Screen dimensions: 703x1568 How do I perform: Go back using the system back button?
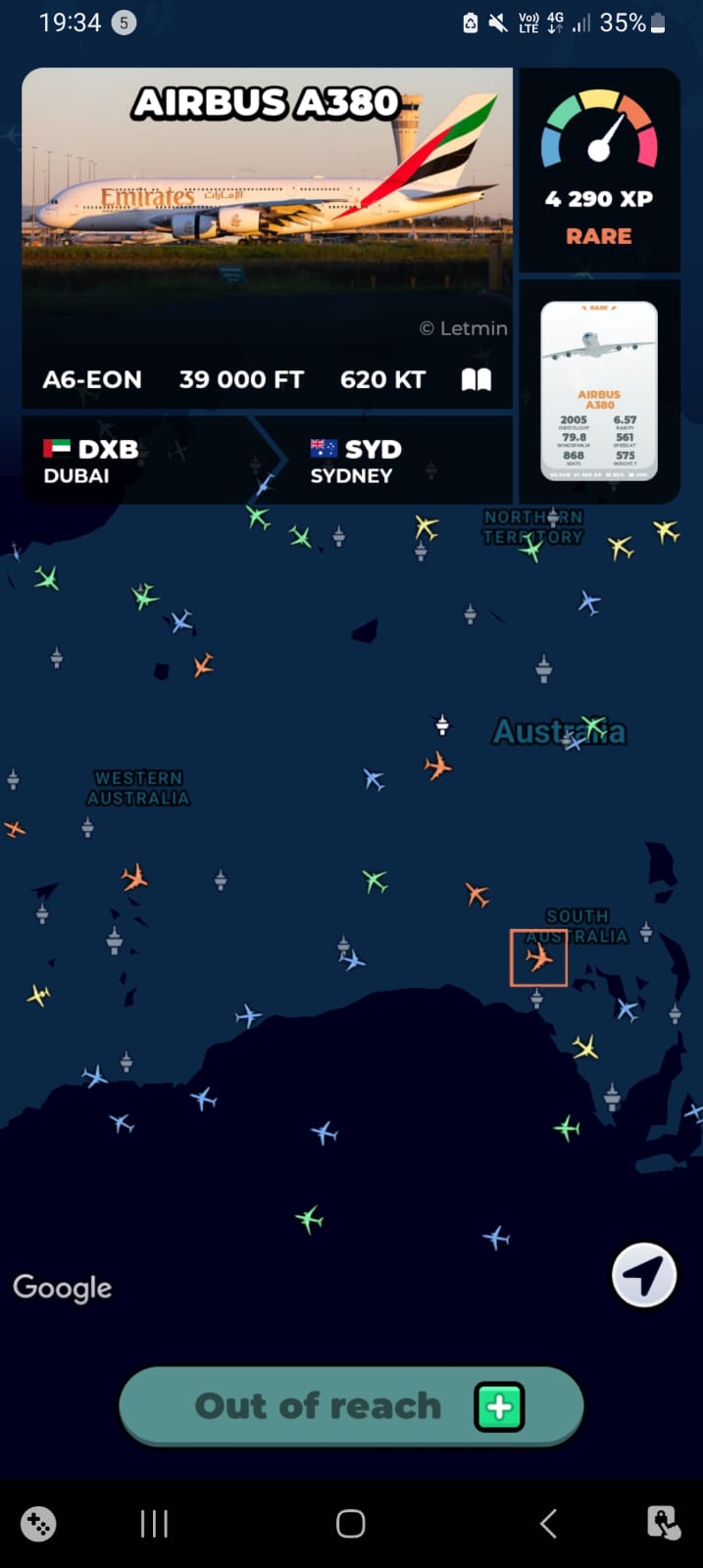[x=548, y=1524]
